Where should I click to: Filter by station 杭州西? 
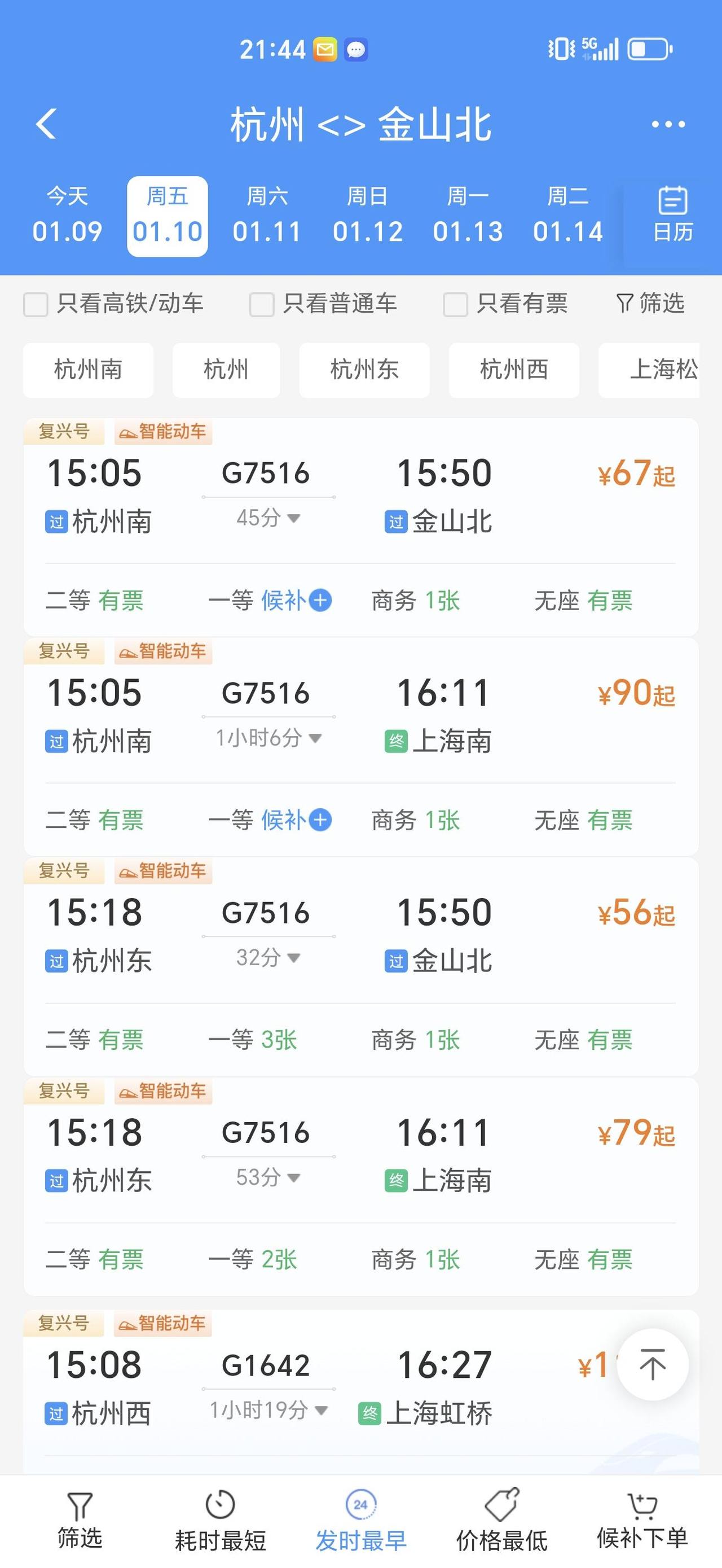point(514,370)
